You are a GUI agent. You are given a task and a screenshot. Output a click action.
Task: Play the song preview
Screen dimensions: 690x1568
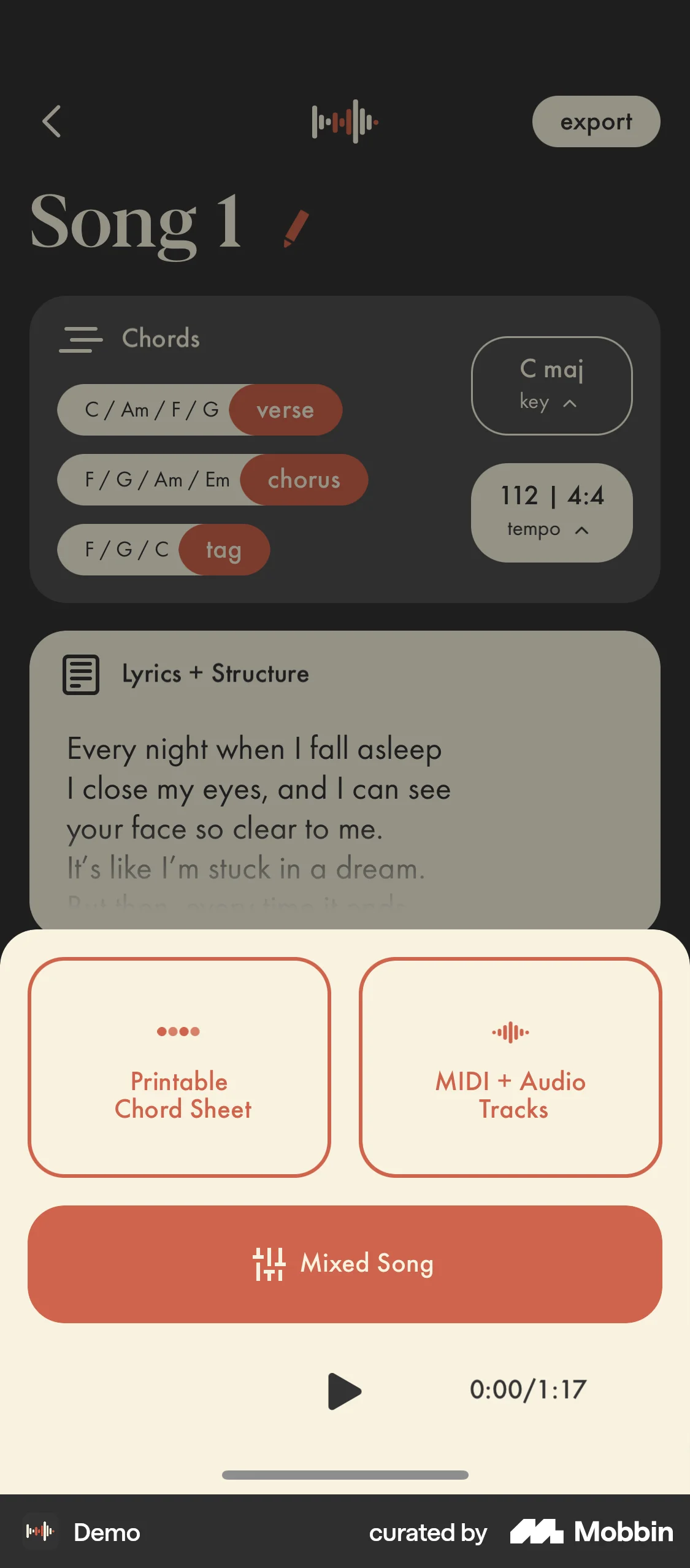344,1391
